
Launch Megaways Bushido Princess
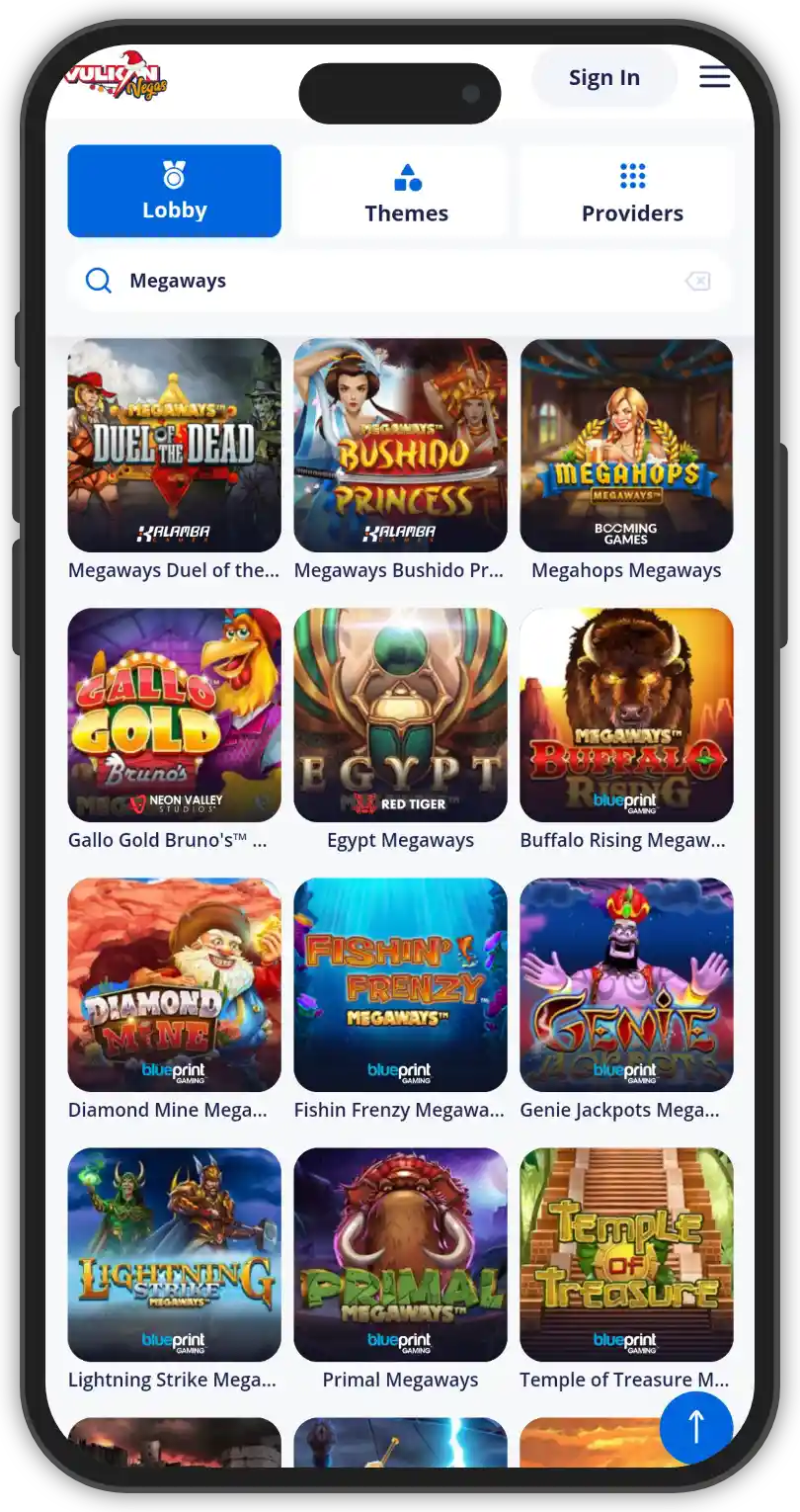[x=400, y=446]
